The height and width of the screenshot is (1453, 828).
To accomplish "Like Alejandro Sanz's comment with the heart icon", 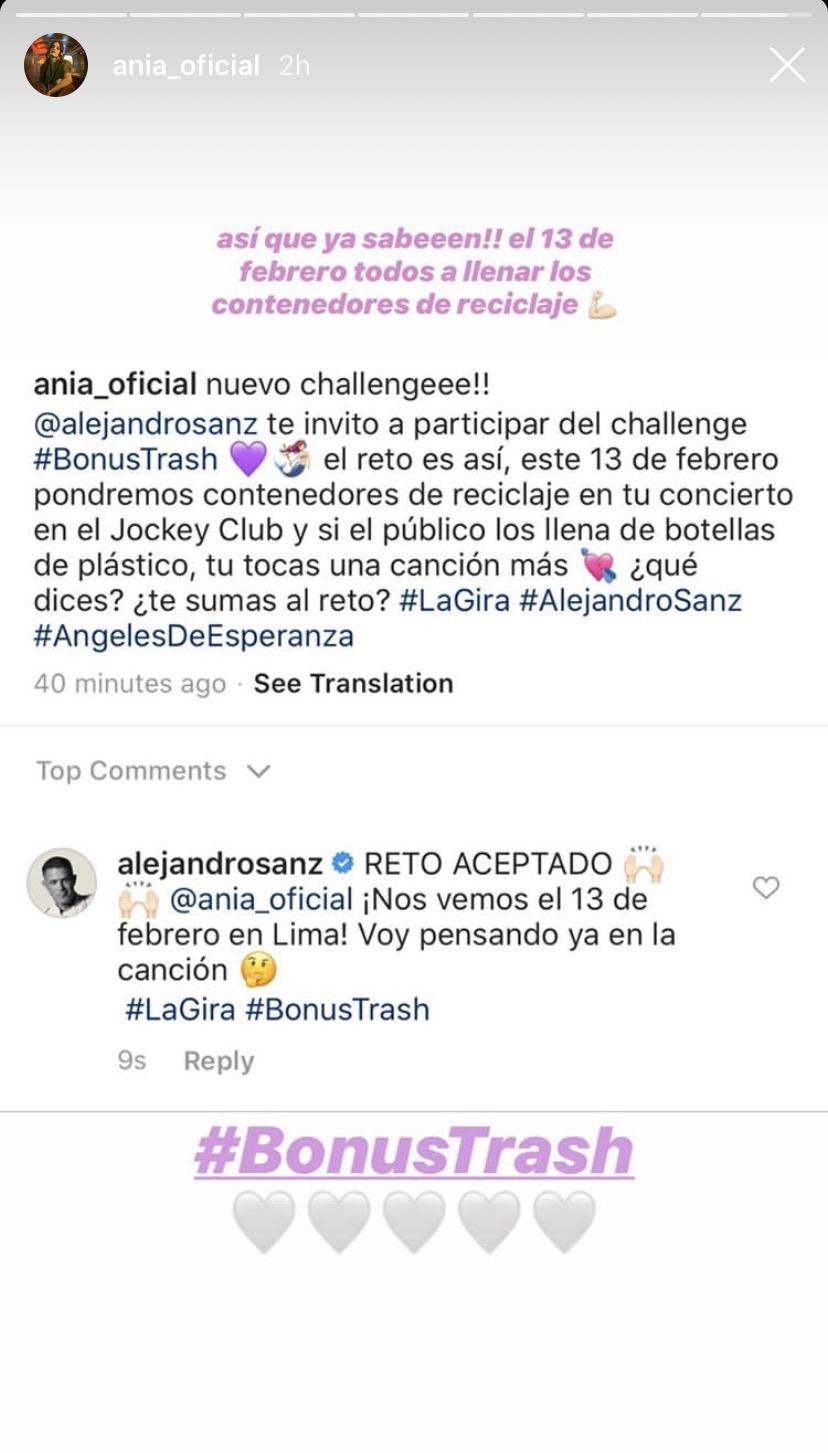I will [x=766, y=886].
